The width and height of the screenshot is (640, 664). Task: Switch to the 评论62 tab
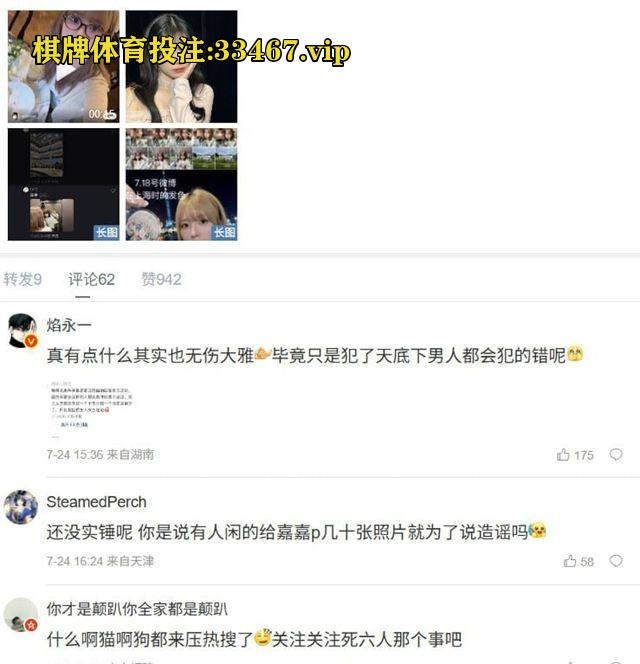(x=91, y=279)
